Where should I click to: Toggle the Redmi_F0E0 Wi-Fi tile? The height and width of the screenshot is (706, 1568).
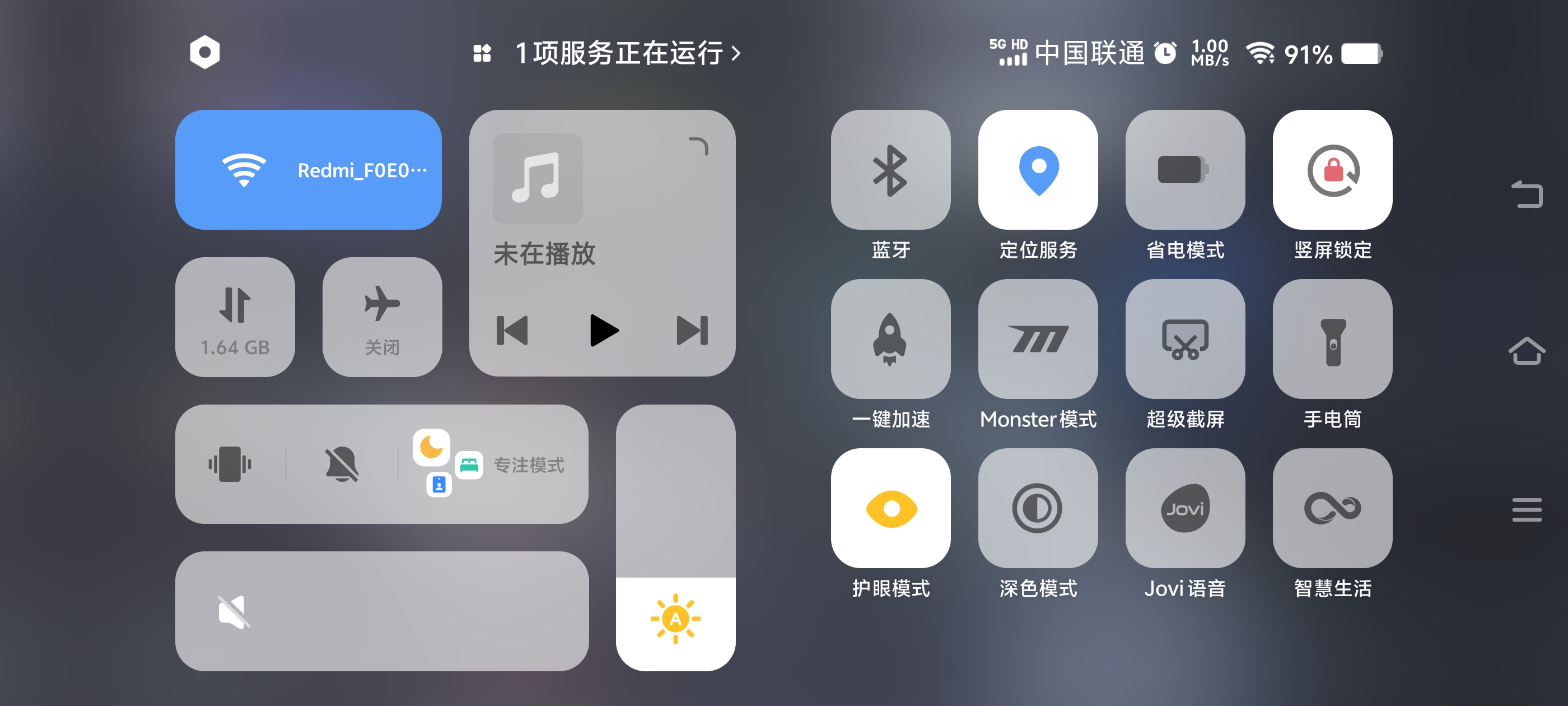pos(308,170)
